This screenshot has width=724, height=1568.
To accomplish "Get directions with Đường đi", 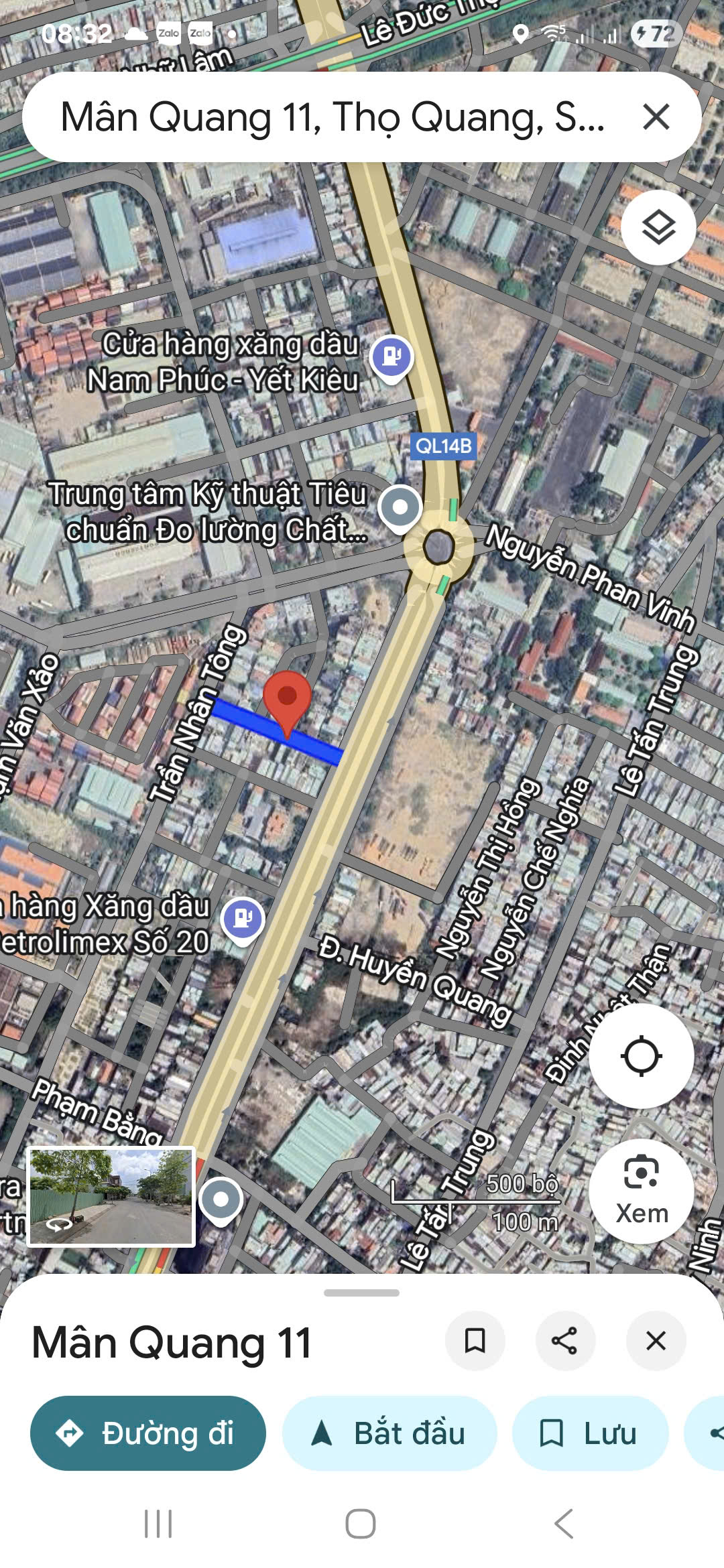I will click(148, 1433).
